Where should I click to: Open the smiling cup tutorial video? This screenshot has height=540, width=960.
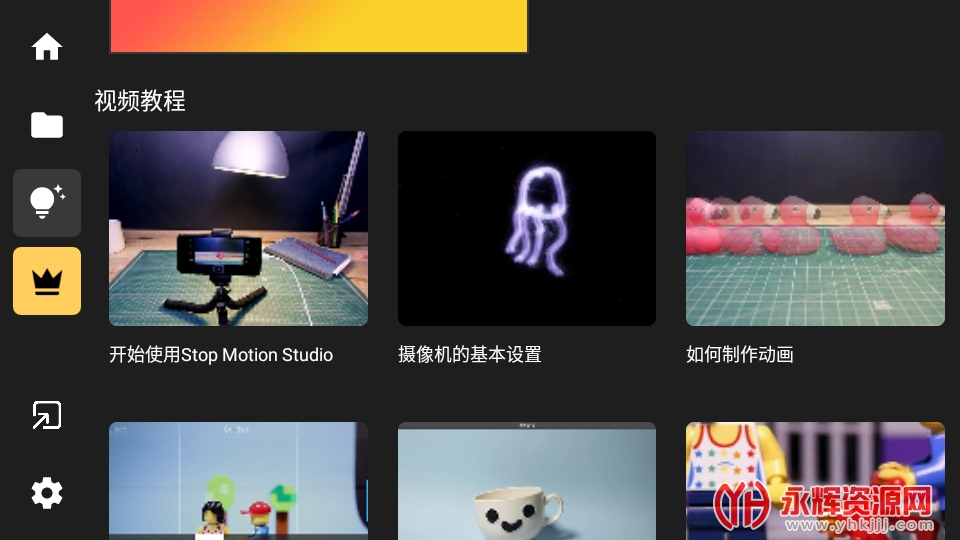pyautogui.click(x=526, y=480)
